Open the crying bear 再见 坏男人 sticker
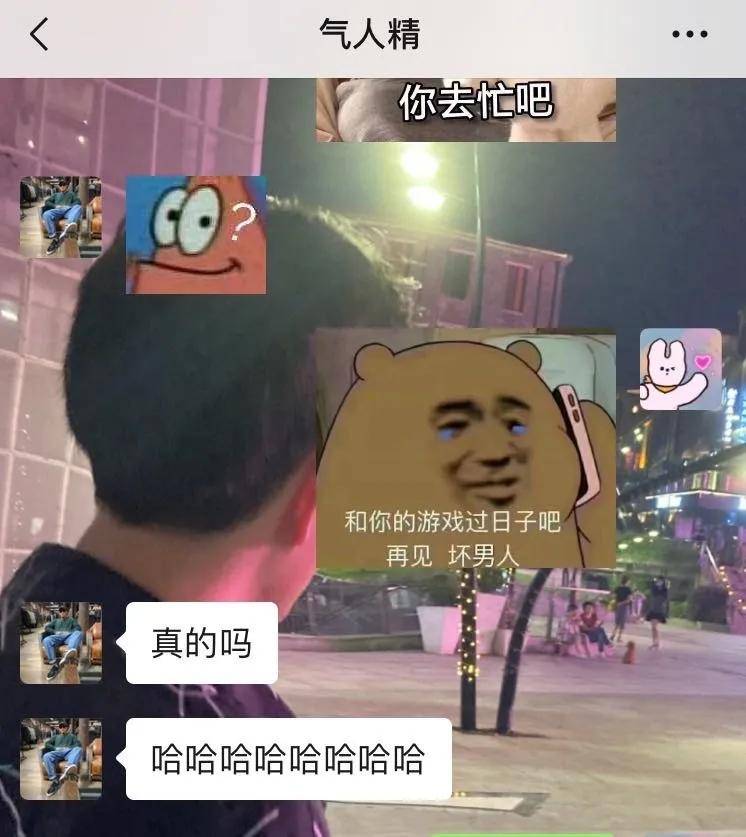 [465, 450]
